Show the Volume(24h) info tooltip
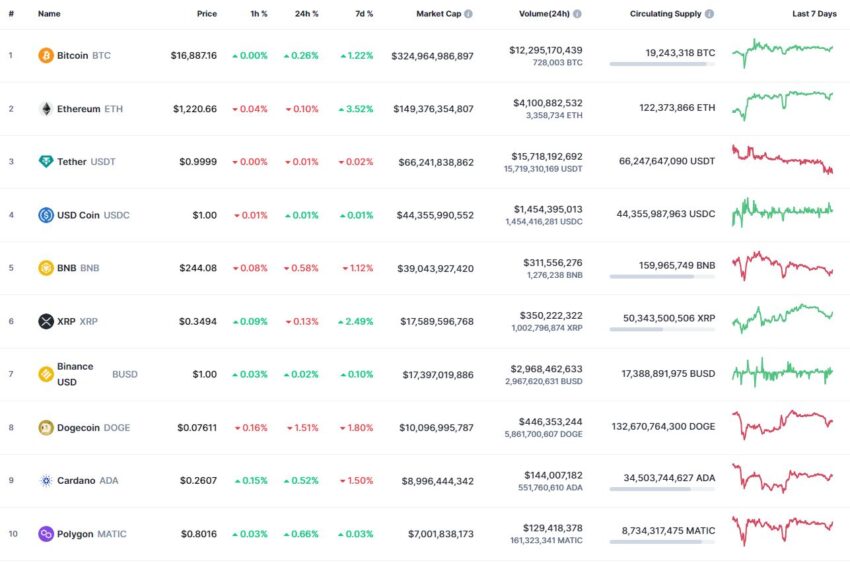 [577, 14]
